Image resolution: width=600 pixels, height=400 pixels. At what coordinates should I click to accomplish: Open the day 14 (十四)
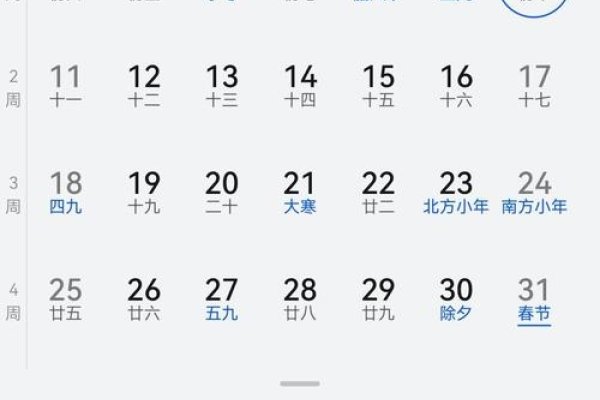point(300,84)
